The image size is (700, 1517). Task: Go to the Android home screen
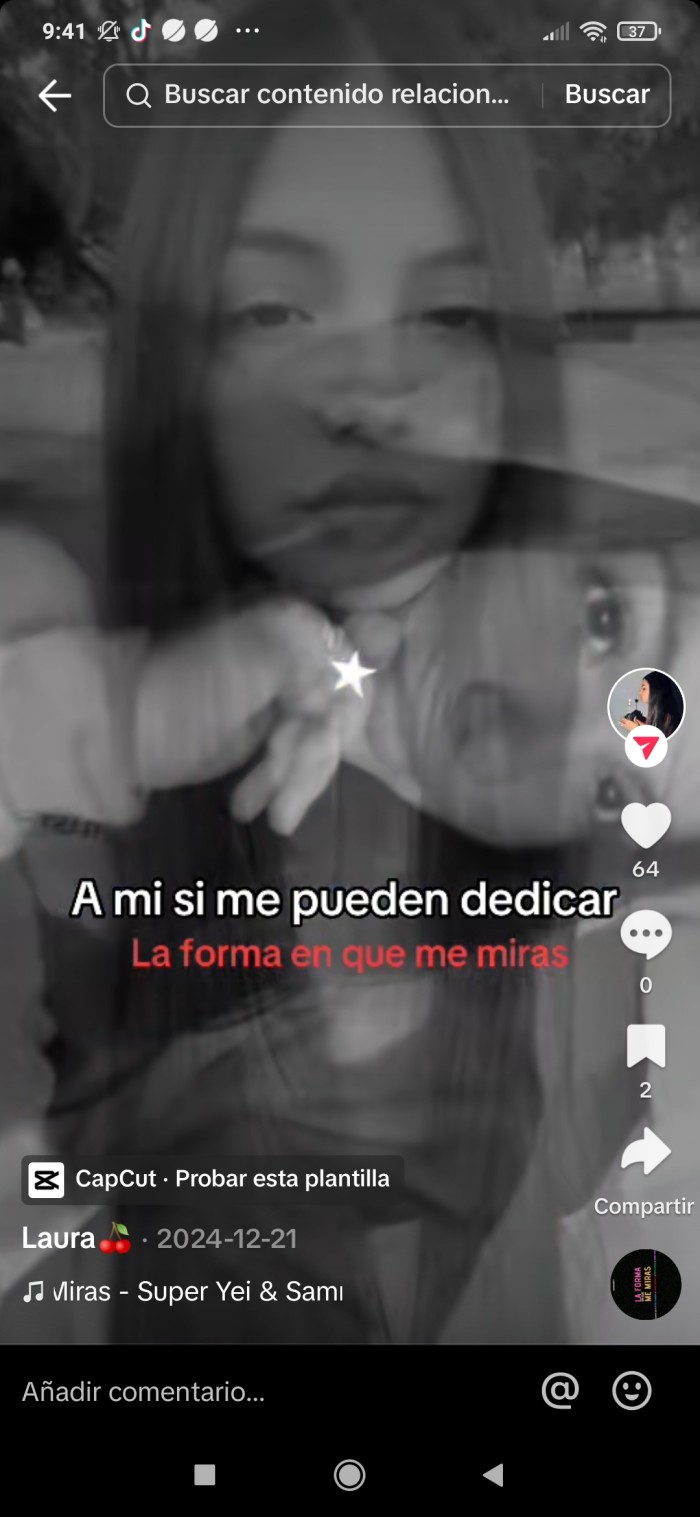click(x=349, y=1475)
